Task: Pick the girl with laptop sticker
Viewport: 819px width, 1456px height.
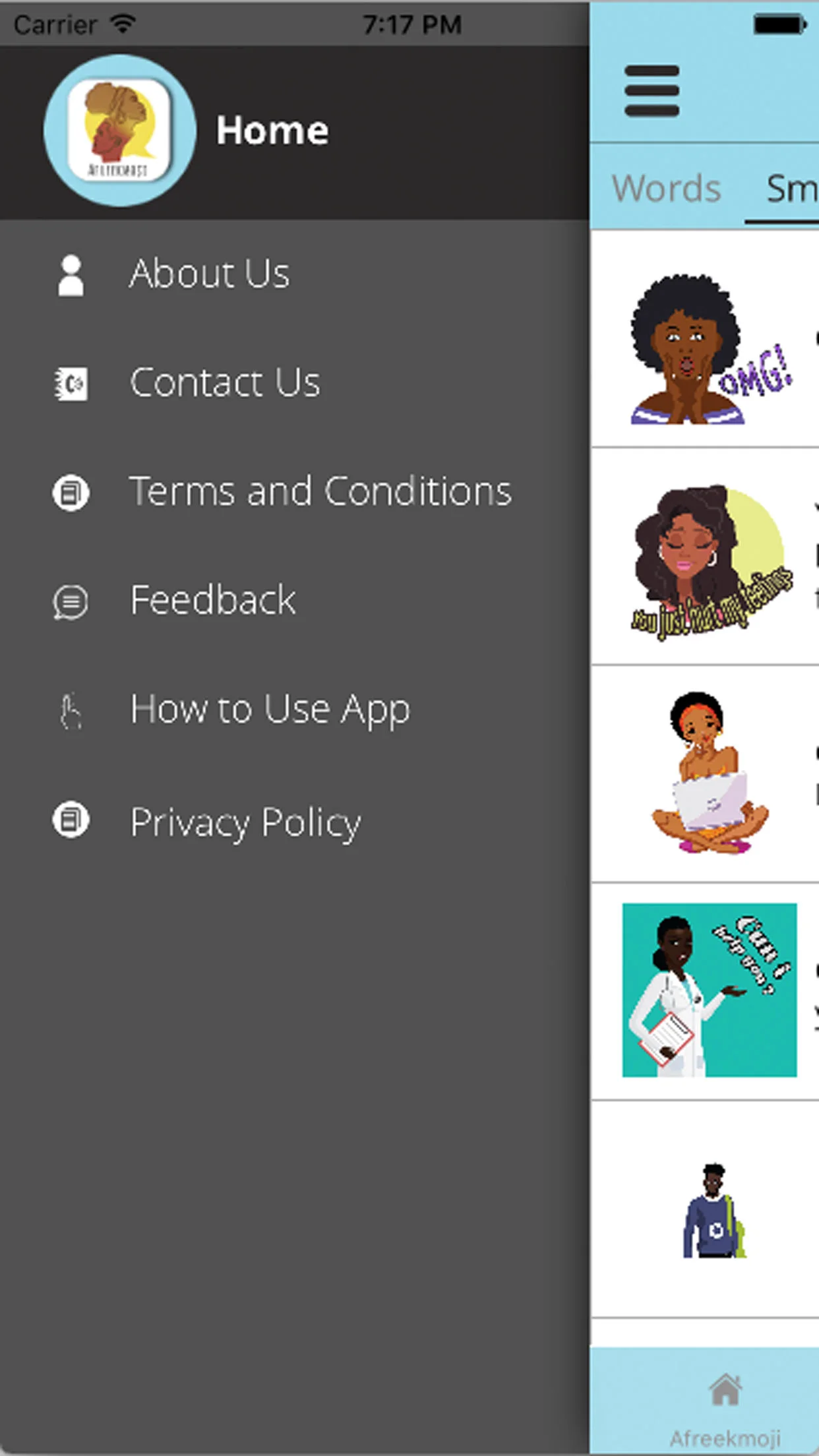Action: tap(710, 773)
